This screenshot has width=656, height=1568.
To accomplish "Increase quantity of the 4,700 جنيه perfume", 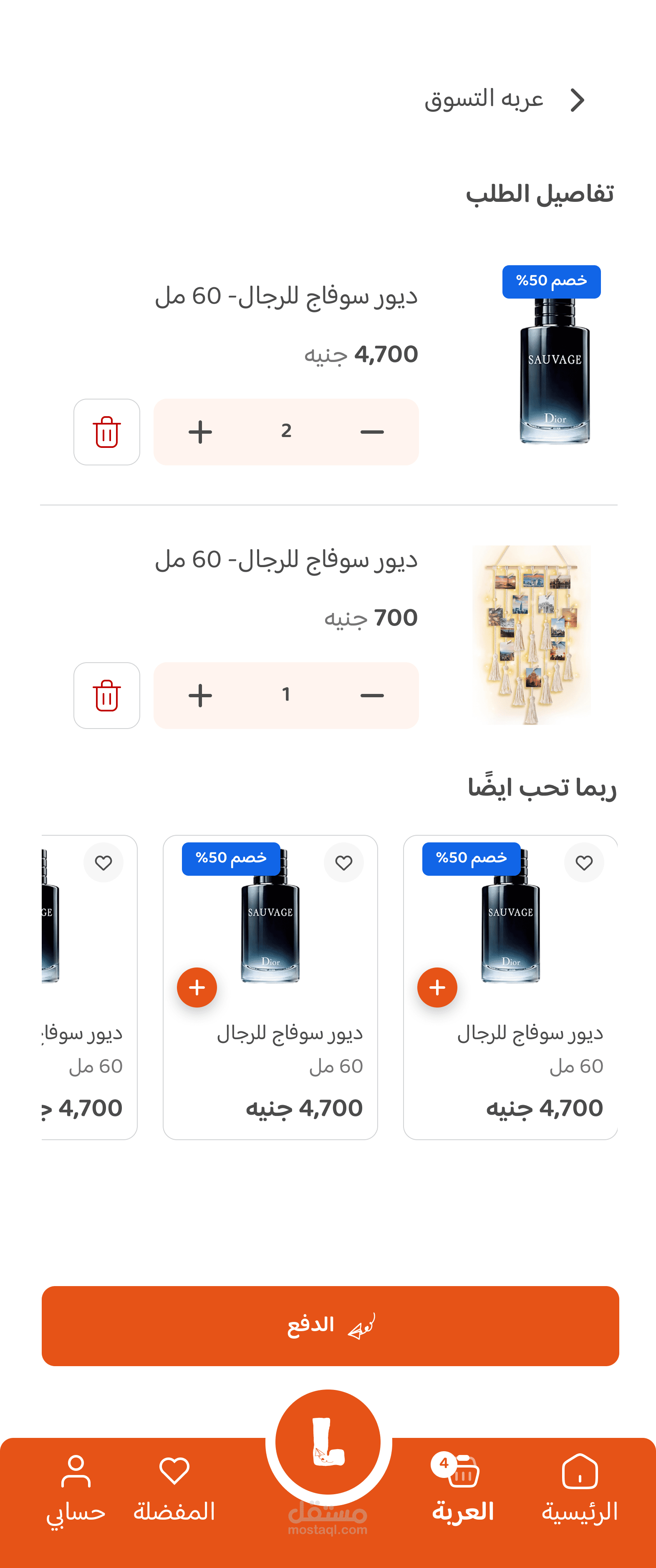I will [x=200, y=432].
